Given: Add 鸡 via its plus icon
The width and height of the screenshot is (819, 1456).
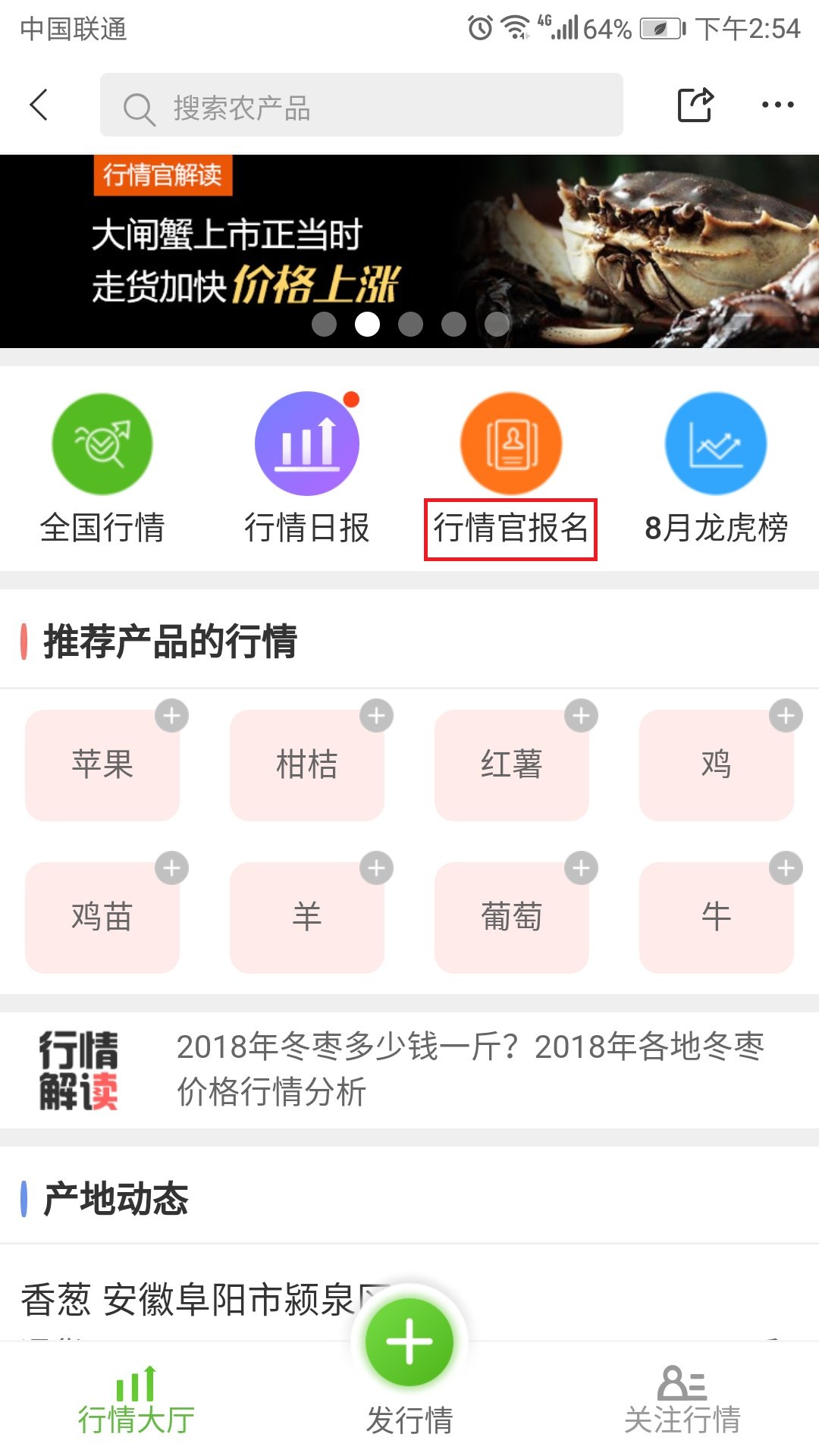Looking at the screenshot, I should pos(786,716).
